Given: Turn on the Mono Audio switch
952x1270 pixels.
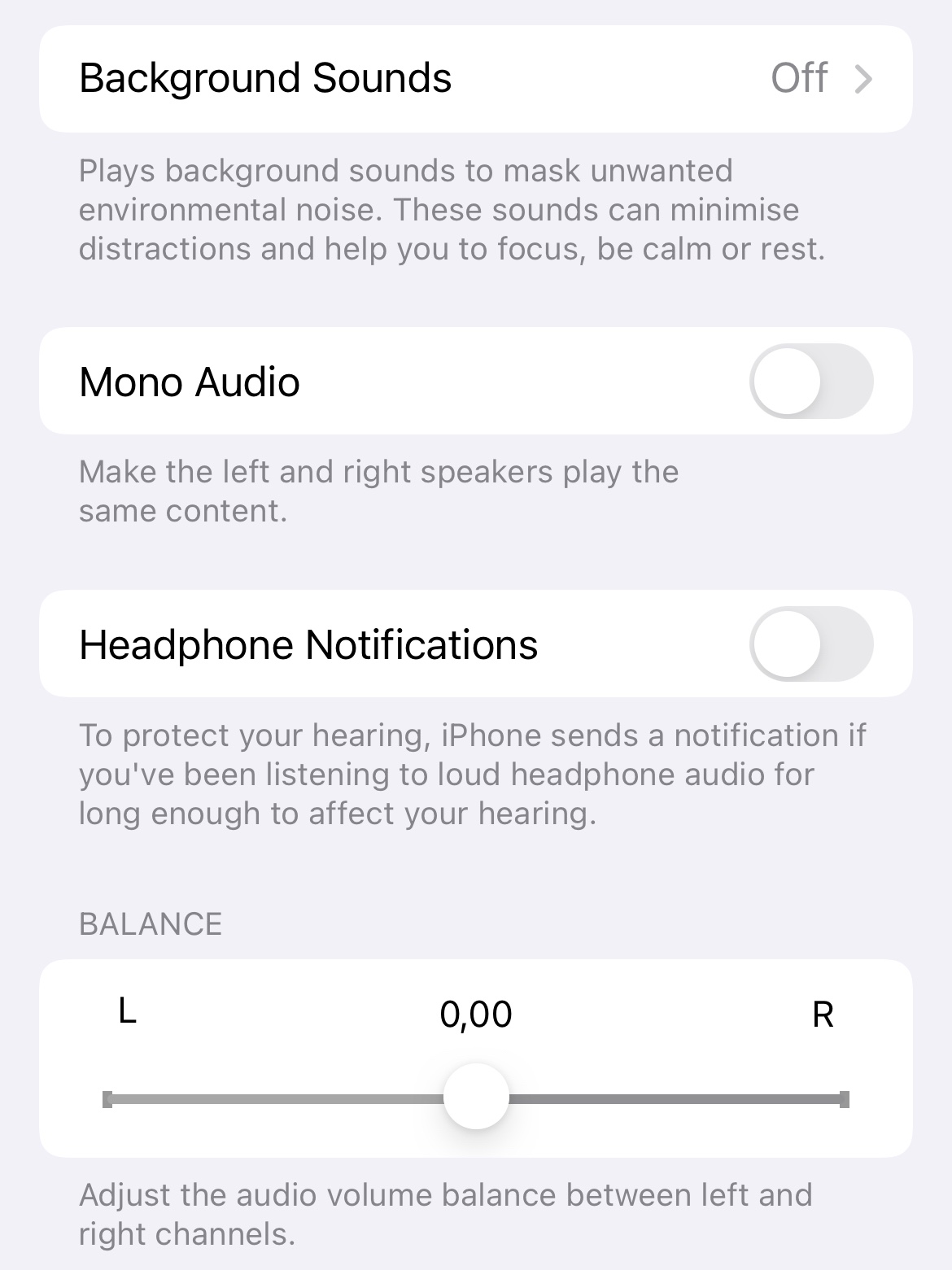Looking at the screenshot, I should 810,382.
